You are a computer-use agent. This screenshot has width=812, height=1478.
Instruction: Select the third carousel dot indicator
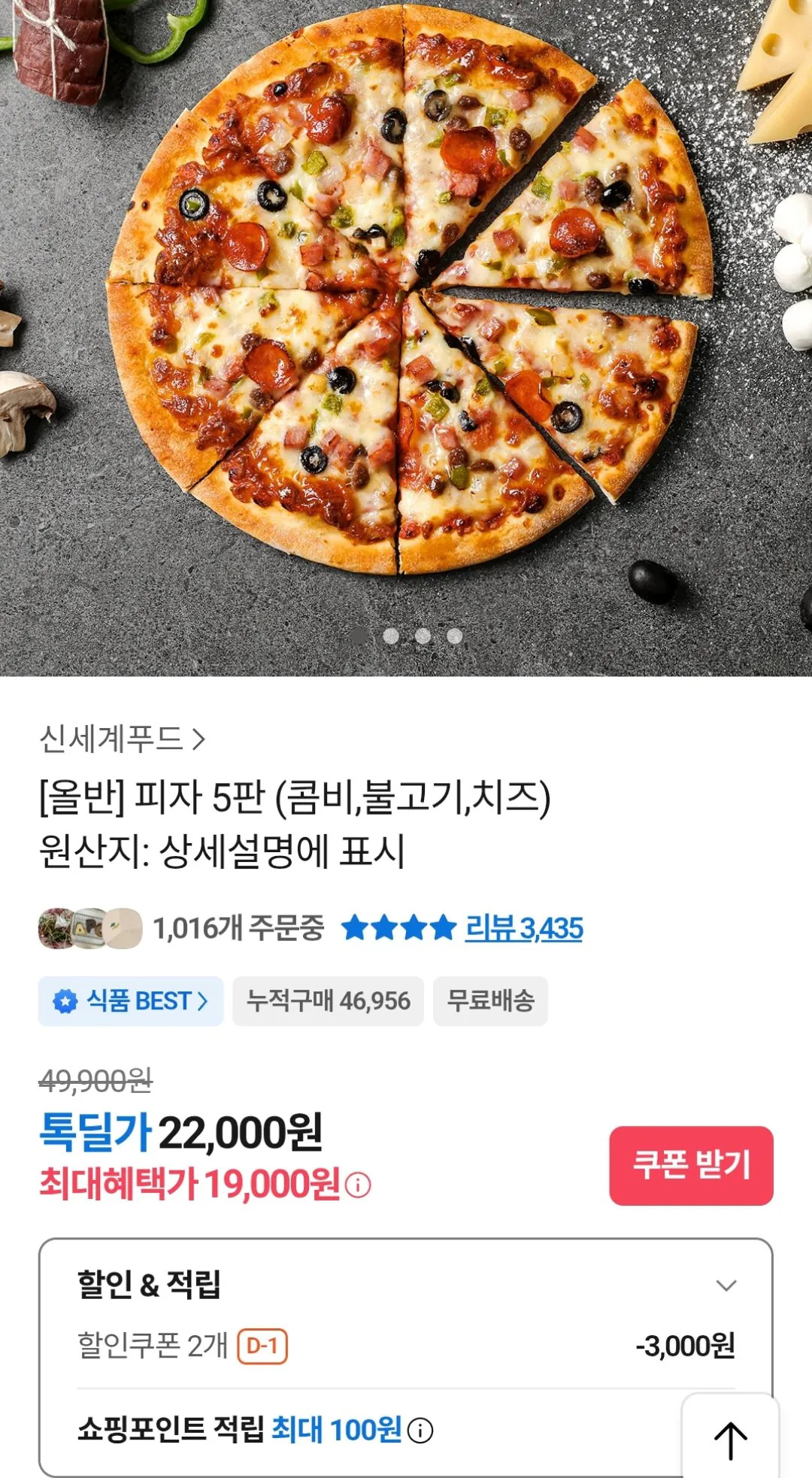click(423, 636)
